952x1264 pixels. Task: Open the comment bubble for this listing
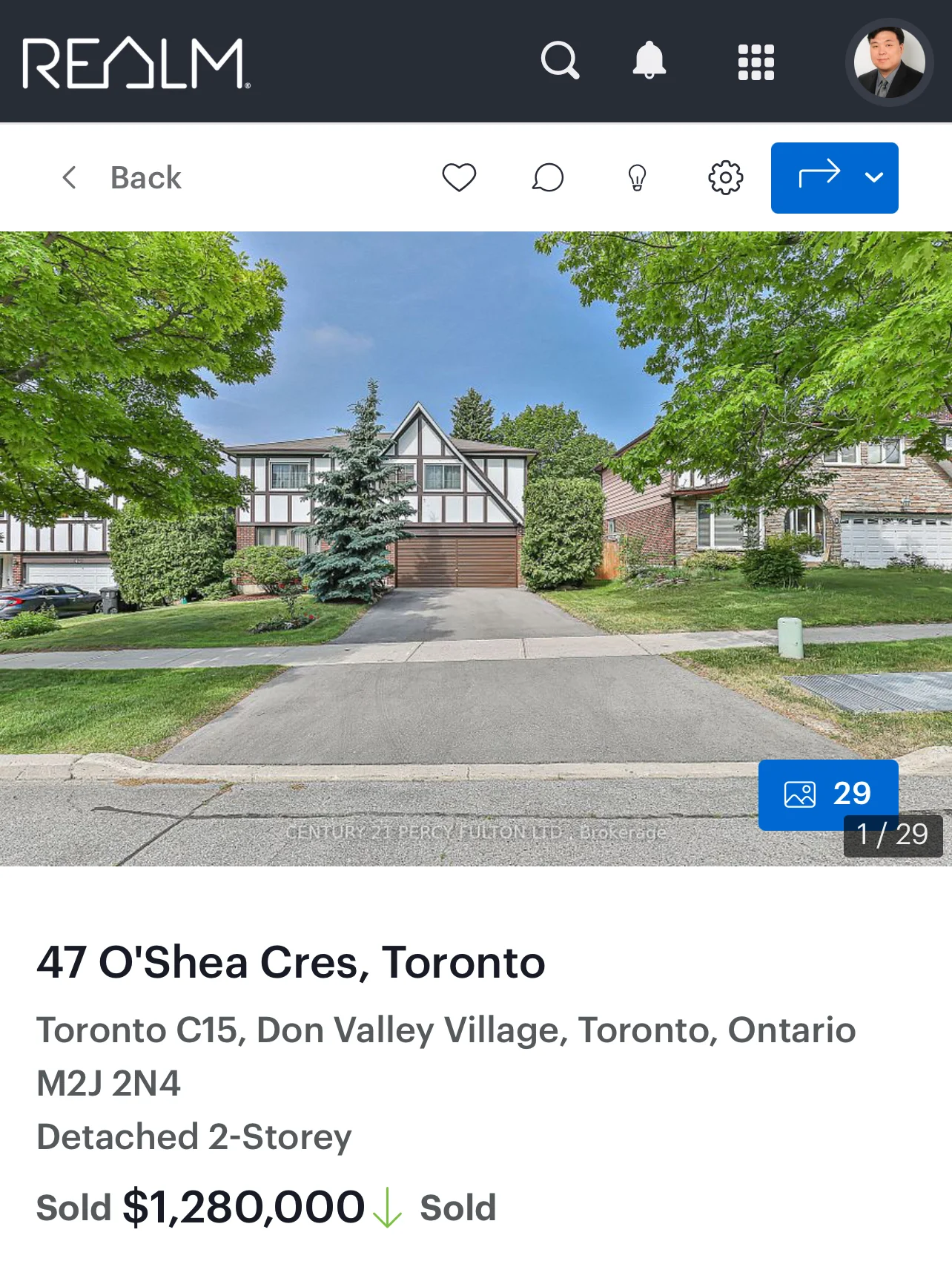pyautogui.click(x=548, y=178)
